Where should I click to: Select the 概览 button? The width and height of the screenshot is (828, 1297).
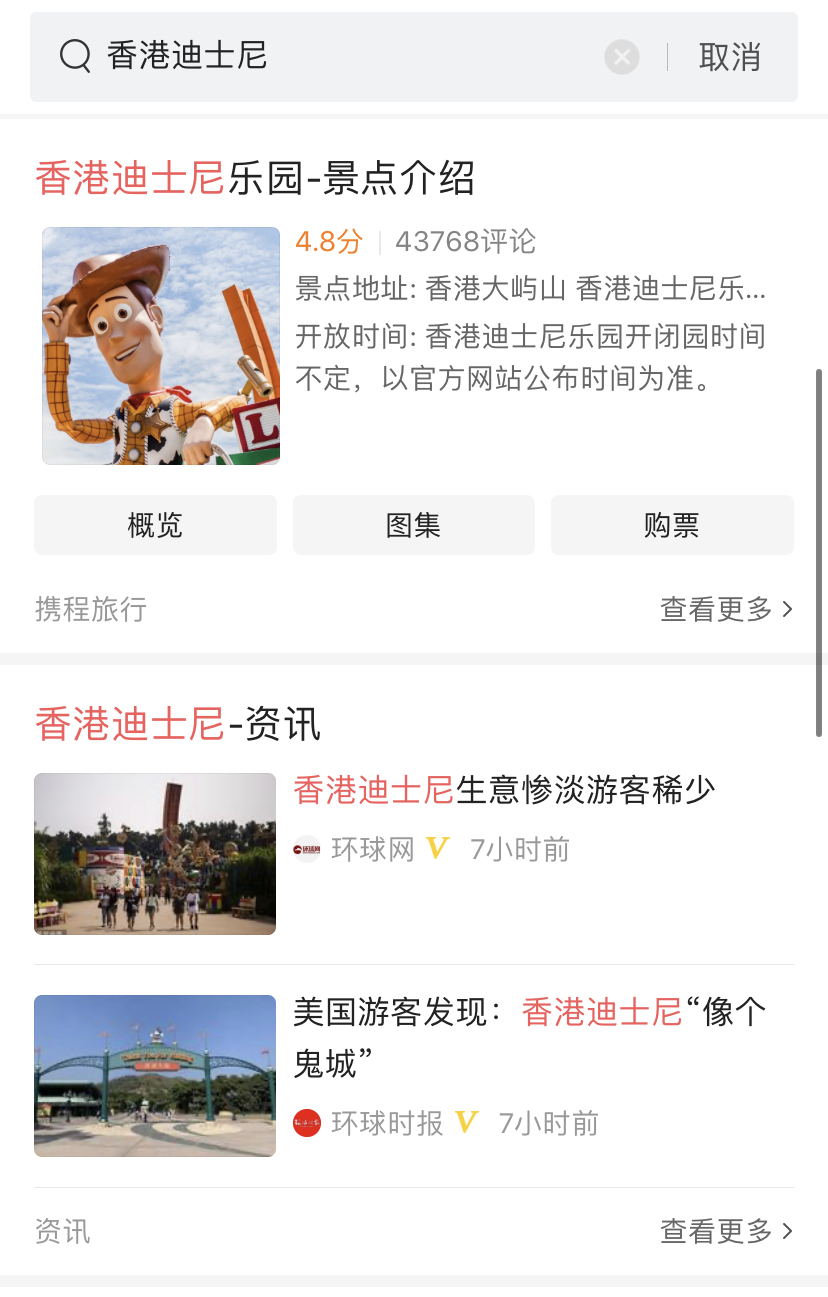(x=155, y=525)
